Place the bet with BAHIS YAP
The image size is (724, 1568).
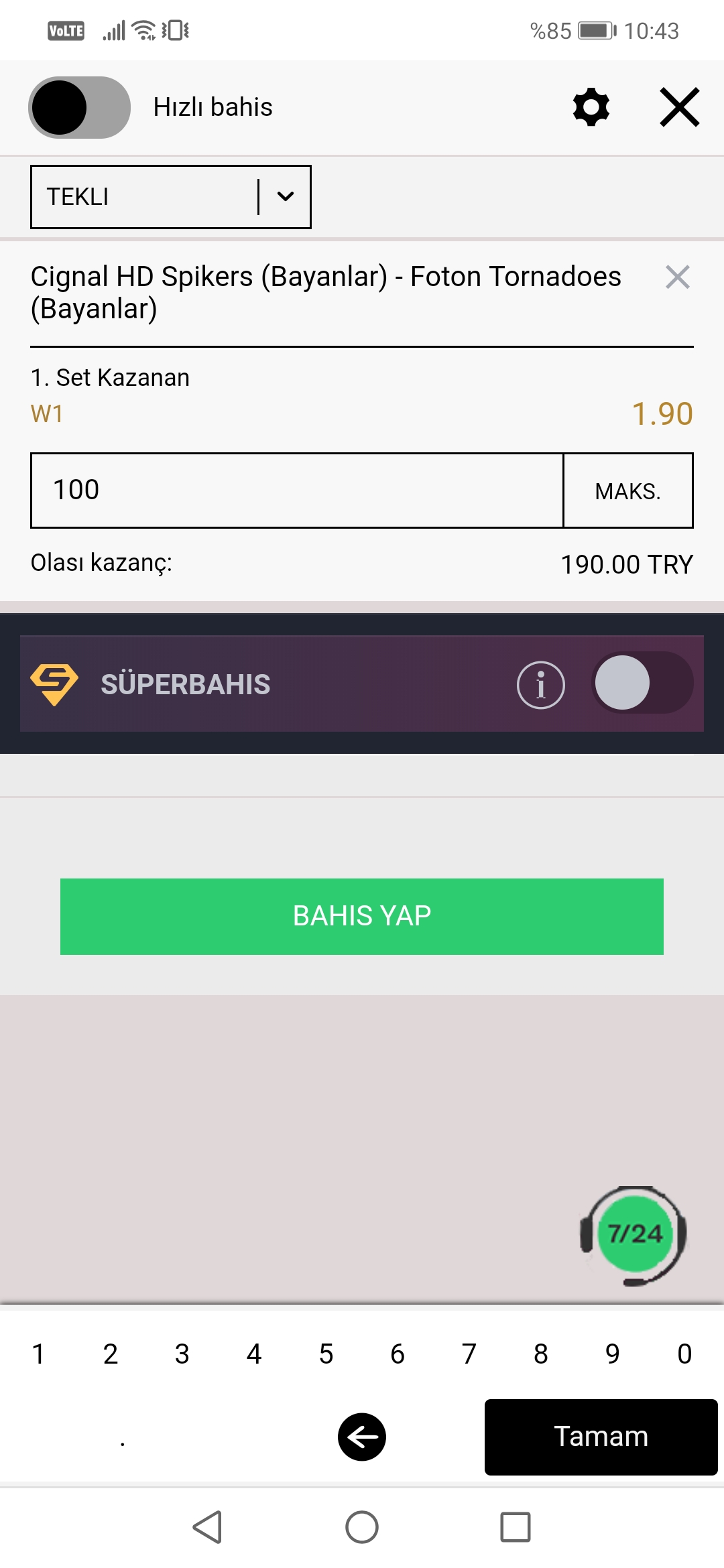(362, 916)
